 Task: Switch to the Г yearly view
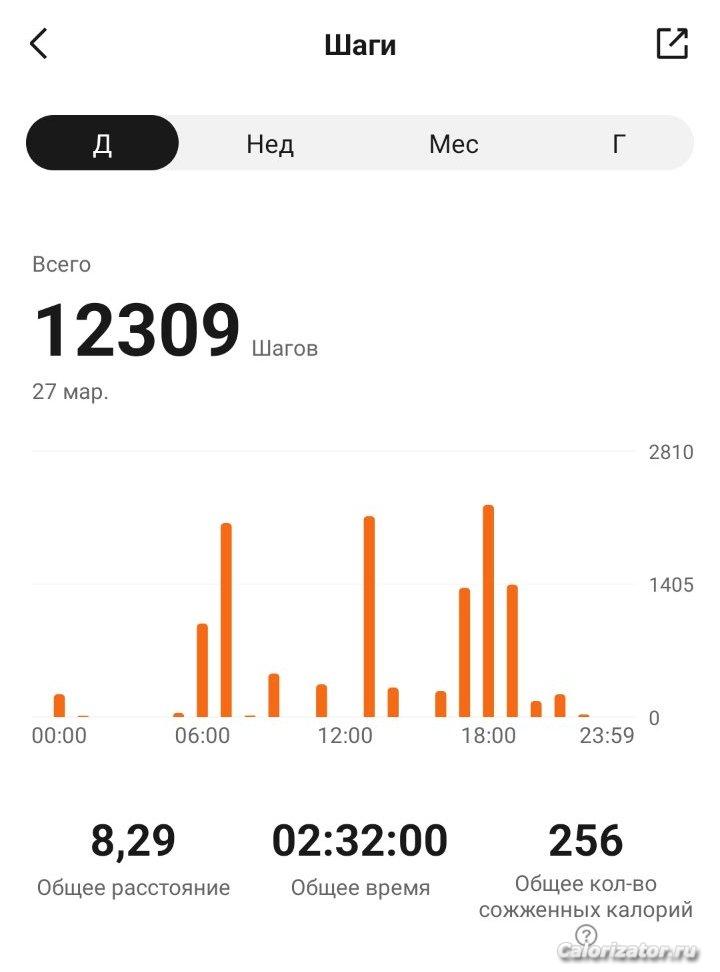point(619,144)
